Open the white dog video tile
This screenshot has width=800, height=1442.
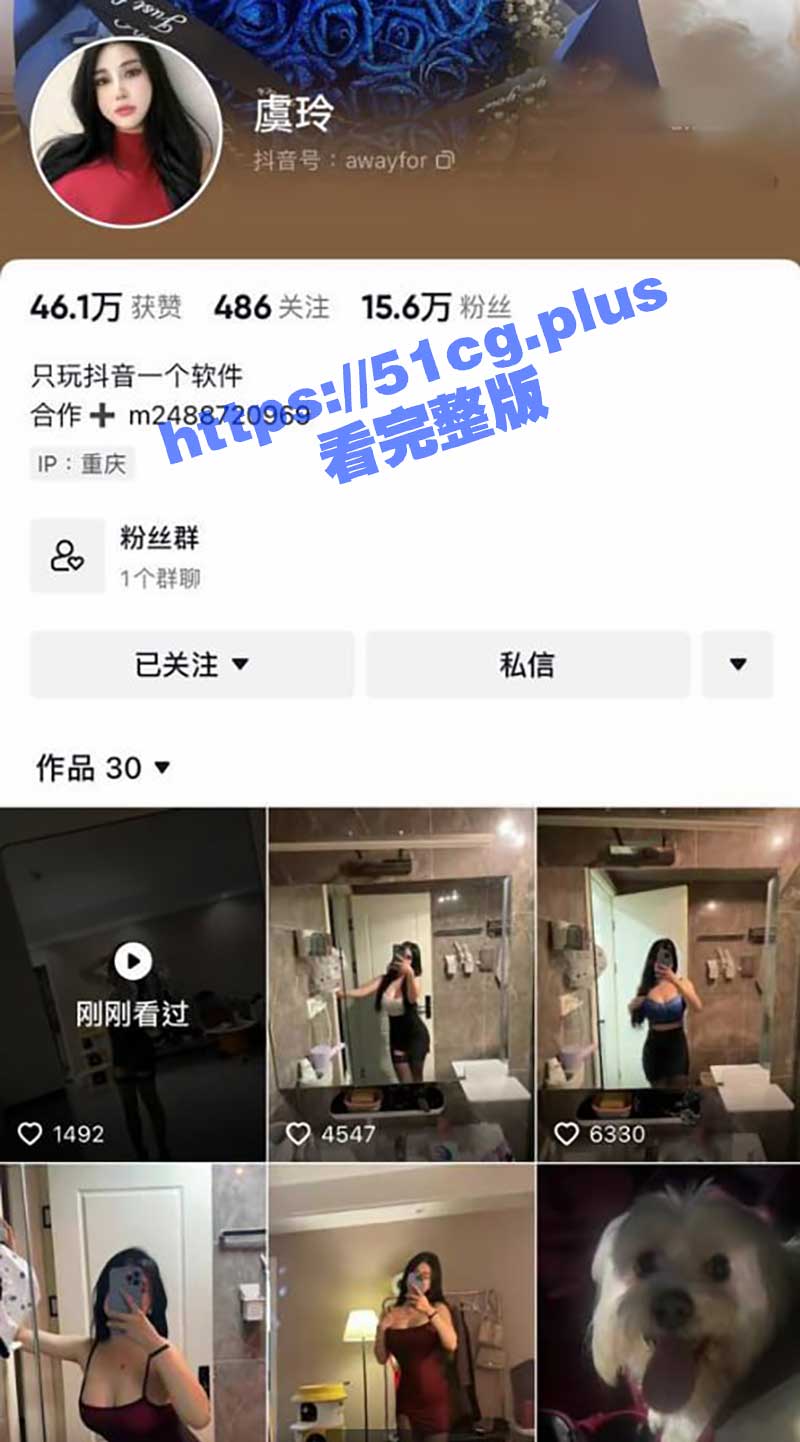click(x=668, y=1300)
